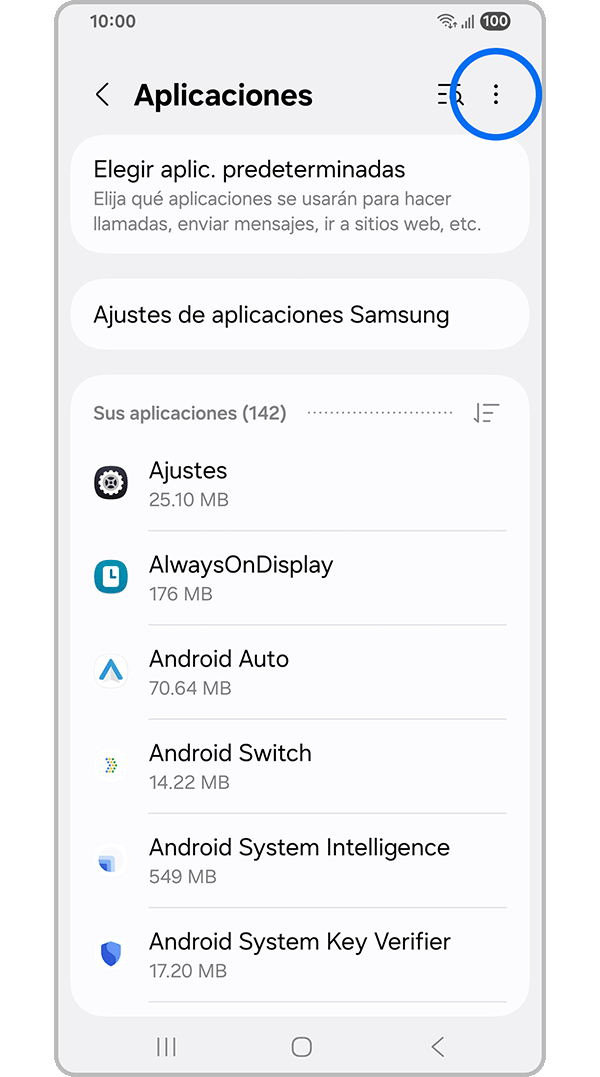Go back from Aplicaciones screen
The width and height of the screenshot is (600, 1077).
[102, 95]
